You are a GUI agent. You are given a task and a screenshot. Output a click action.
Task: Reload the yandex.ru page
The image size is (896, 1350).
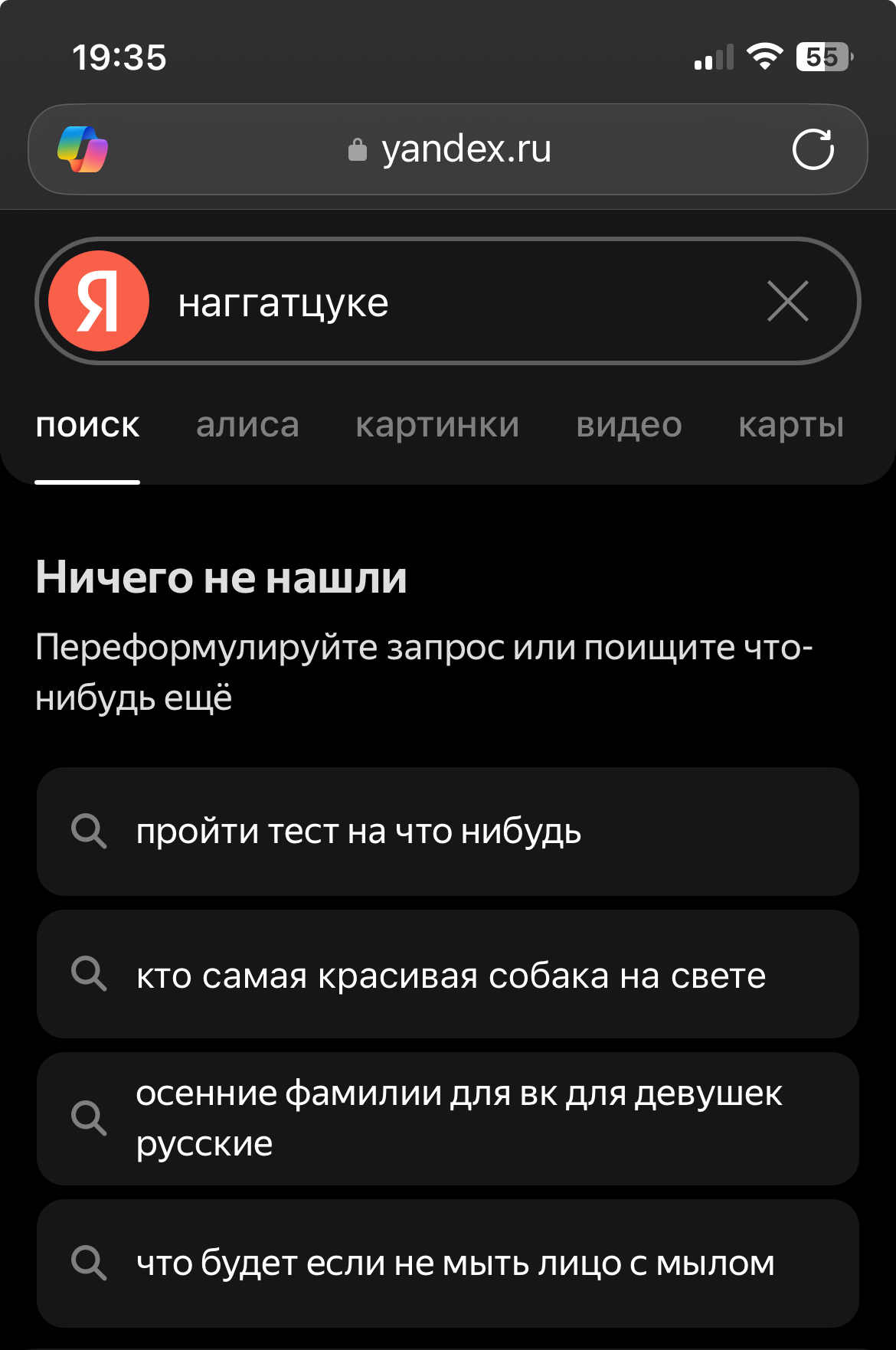click(x=813, y=149)
